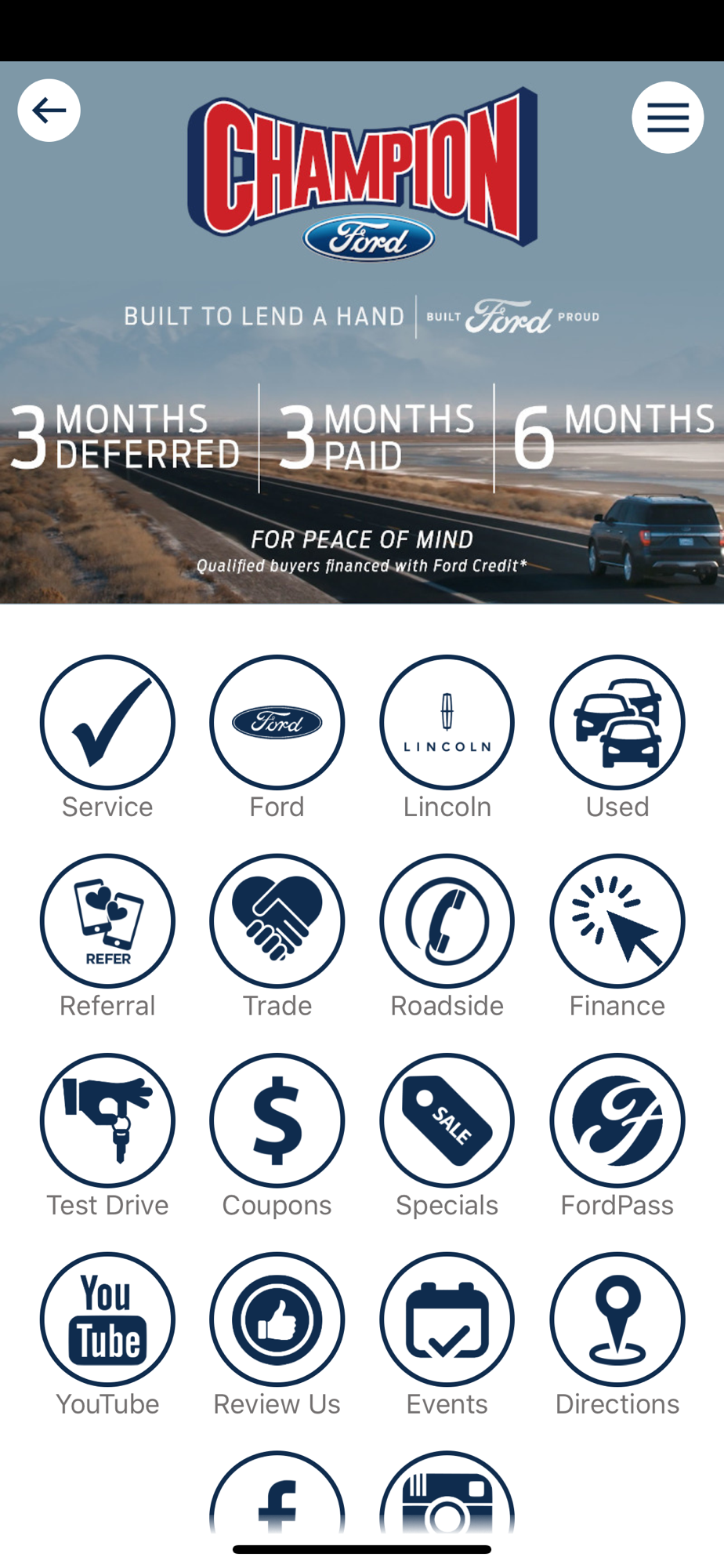View available Coupons
This screenshot has width=724, height=1568.
277,1120
